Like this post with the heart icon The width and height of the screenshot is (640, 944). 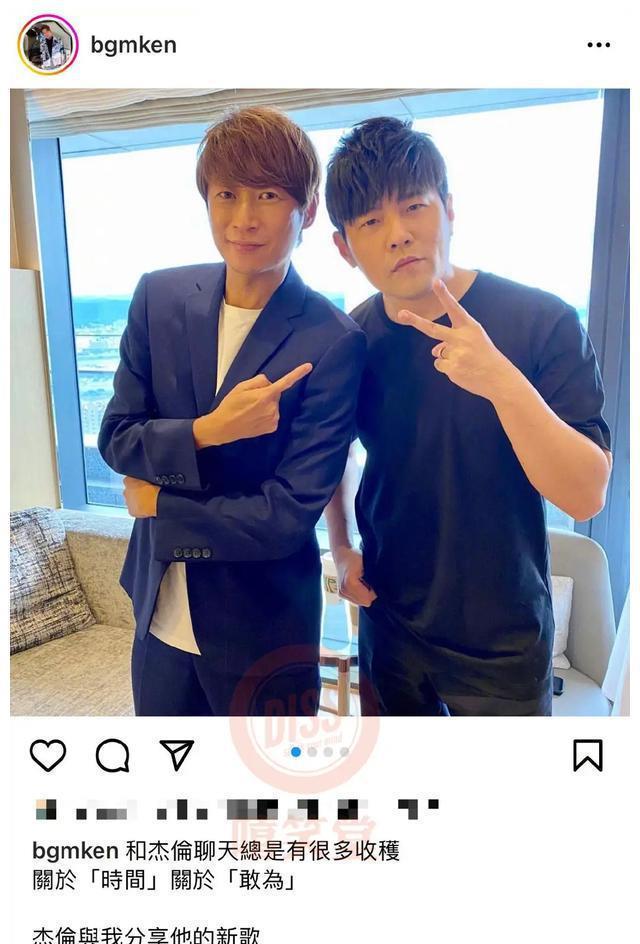pos(47,755)
